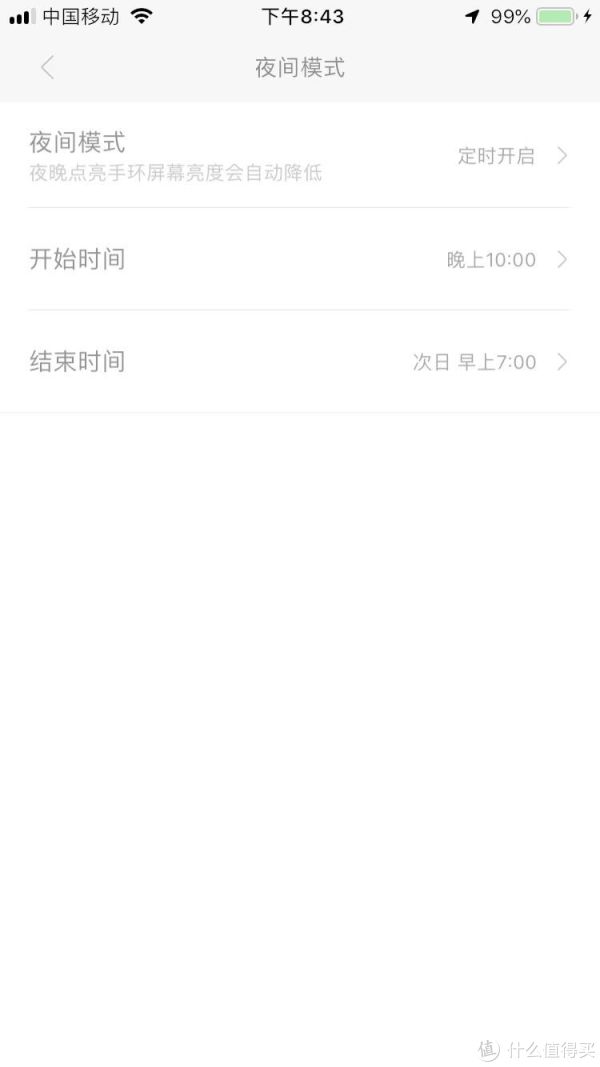Change the 结束时间 早上7:00 setting
This screenshot has height=1067, width=600.
pyautogui.click(x=300, y=361)
